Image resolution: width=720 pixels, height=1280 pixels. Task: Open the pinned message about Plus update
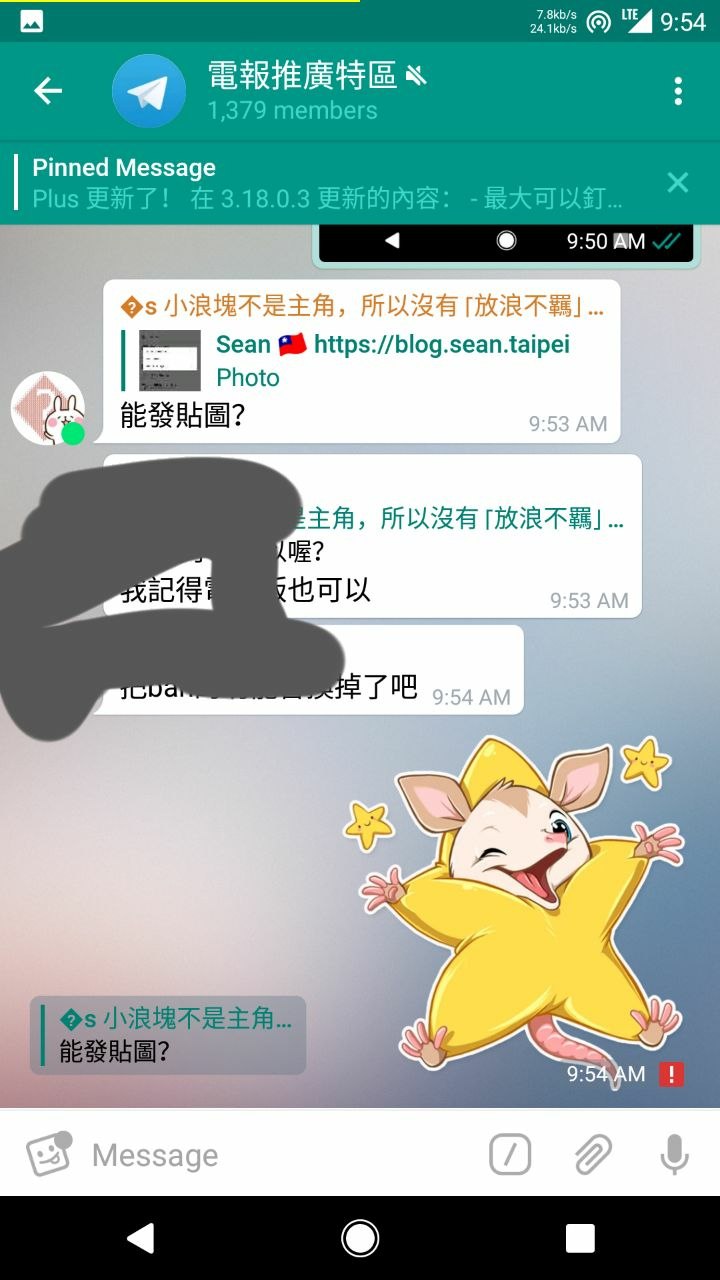click(x=330, y=183)
